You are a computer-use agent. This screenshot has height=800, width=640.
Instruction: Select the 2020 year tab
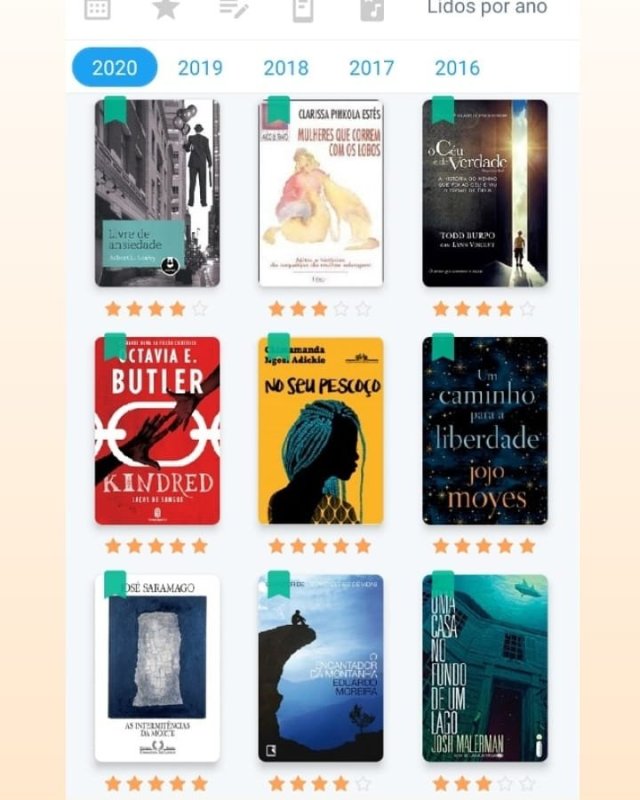click(x=114, y=68)
